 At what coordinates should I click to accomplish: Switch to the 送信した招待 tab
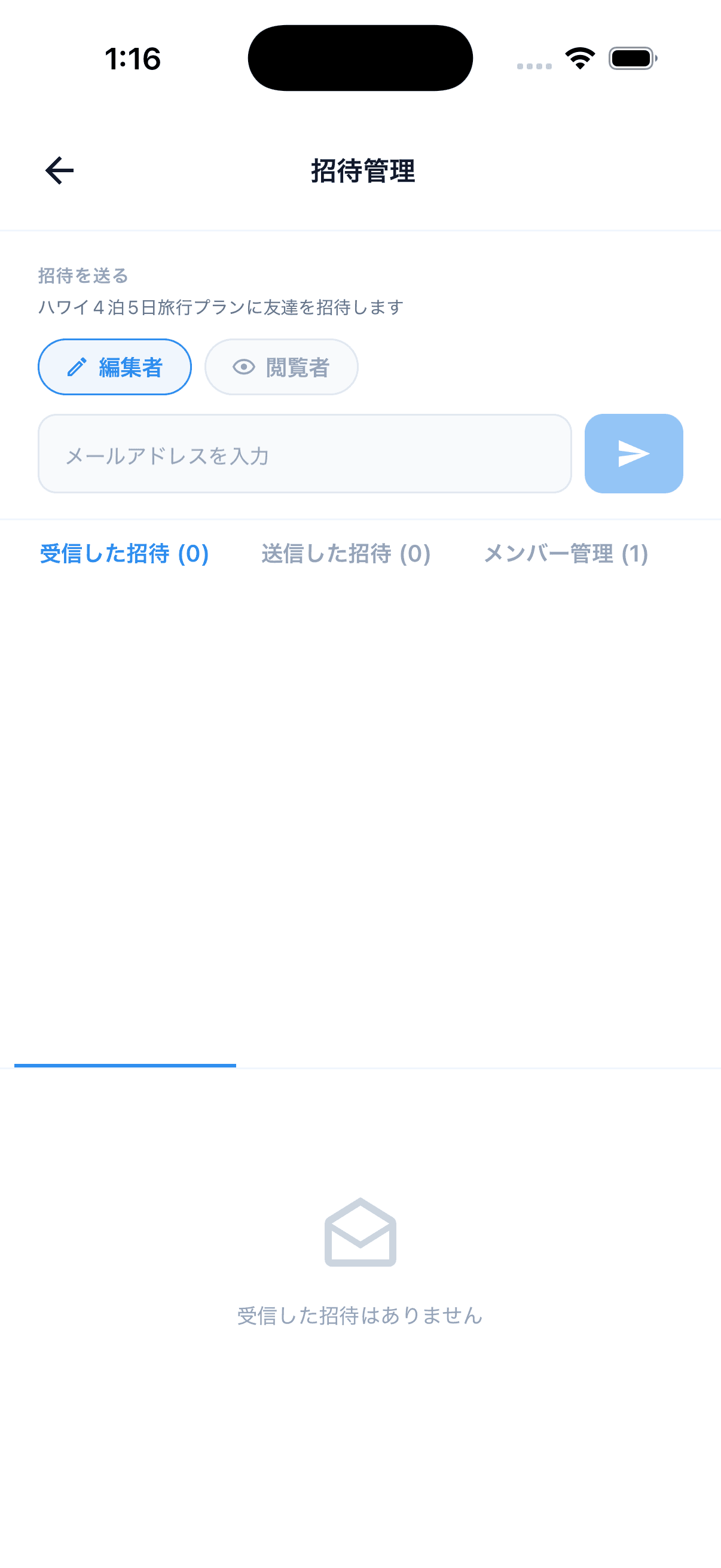[x=345, y=554]
